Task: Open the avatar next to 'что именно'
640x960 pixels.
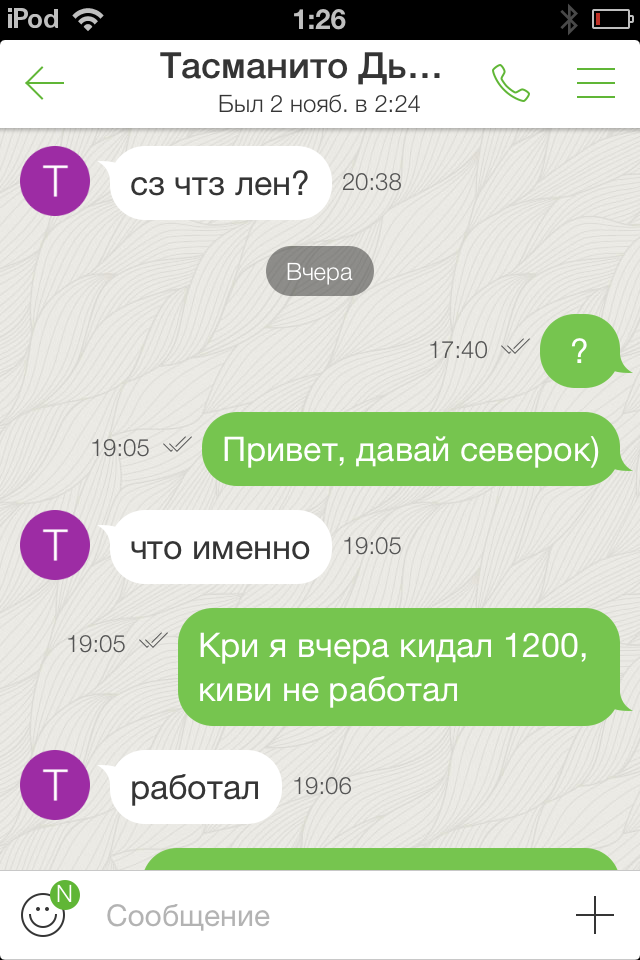Action: [55, 545]
